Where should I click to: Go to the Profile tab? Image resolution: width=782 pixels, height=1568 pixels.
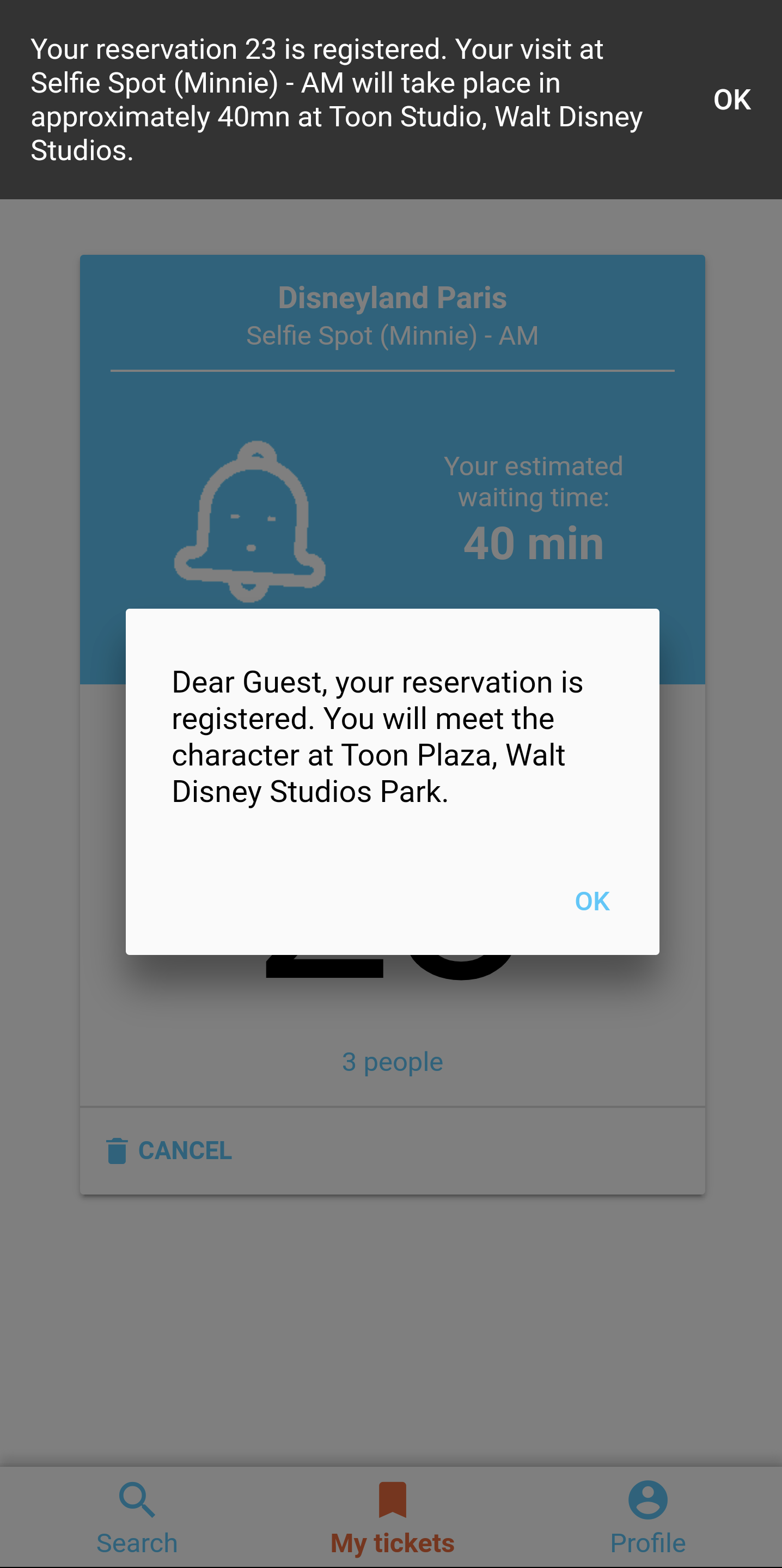pyautogui.click(x=647, y=1517)
